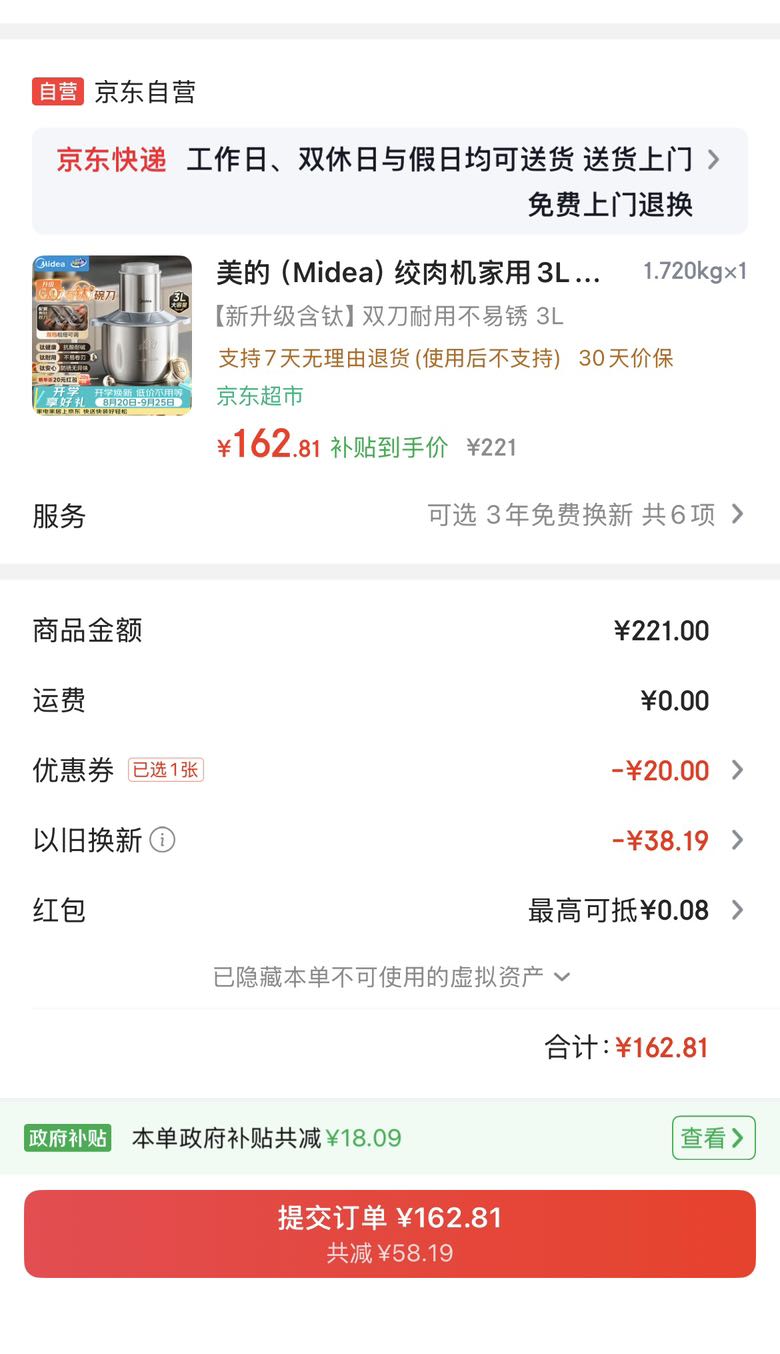This screenshot has width=780, height=1354.
Task: Open the Midea meat grinder product thumbnail
Action: [x=112, y=335]
